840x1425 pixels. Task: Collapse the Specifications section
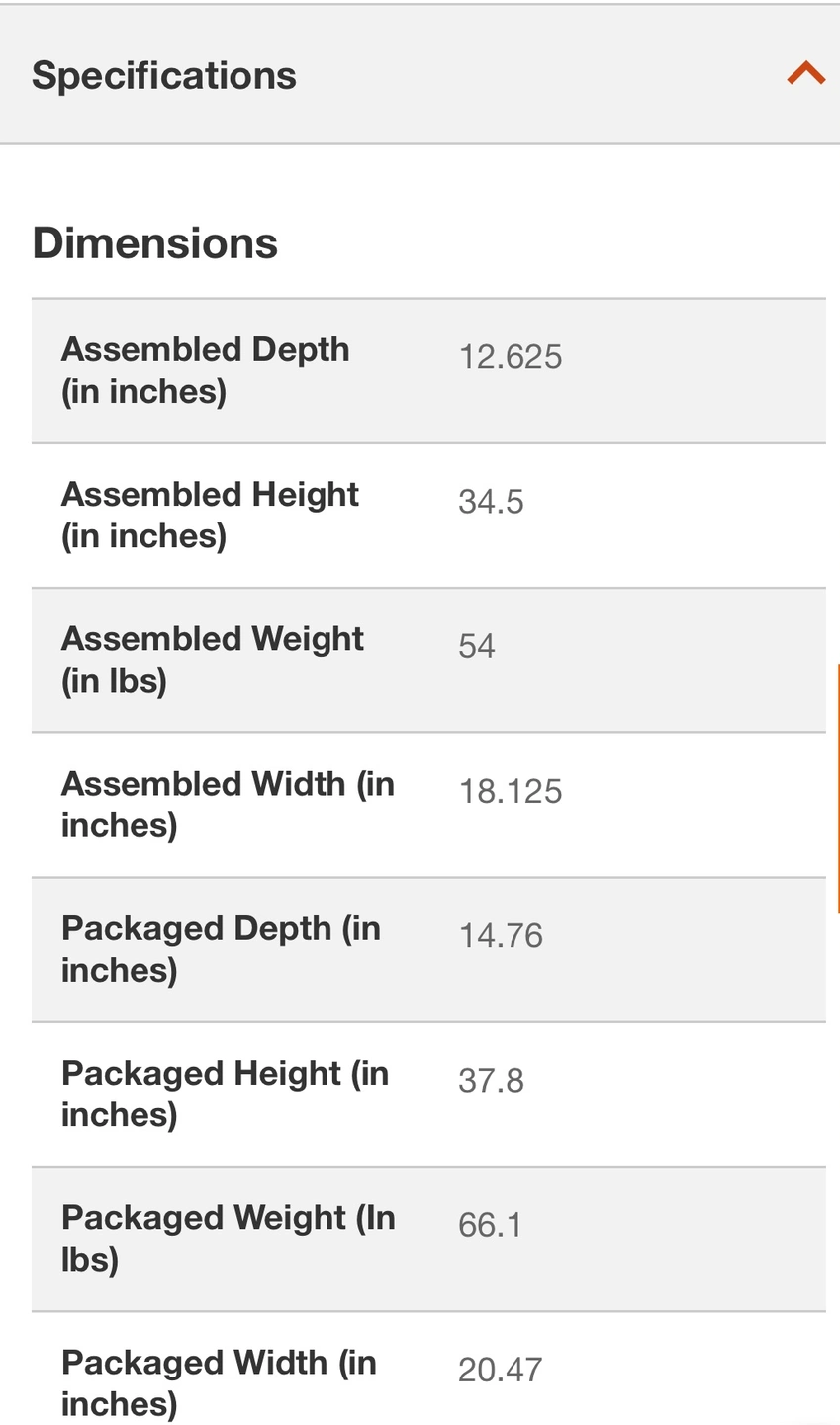805,74
